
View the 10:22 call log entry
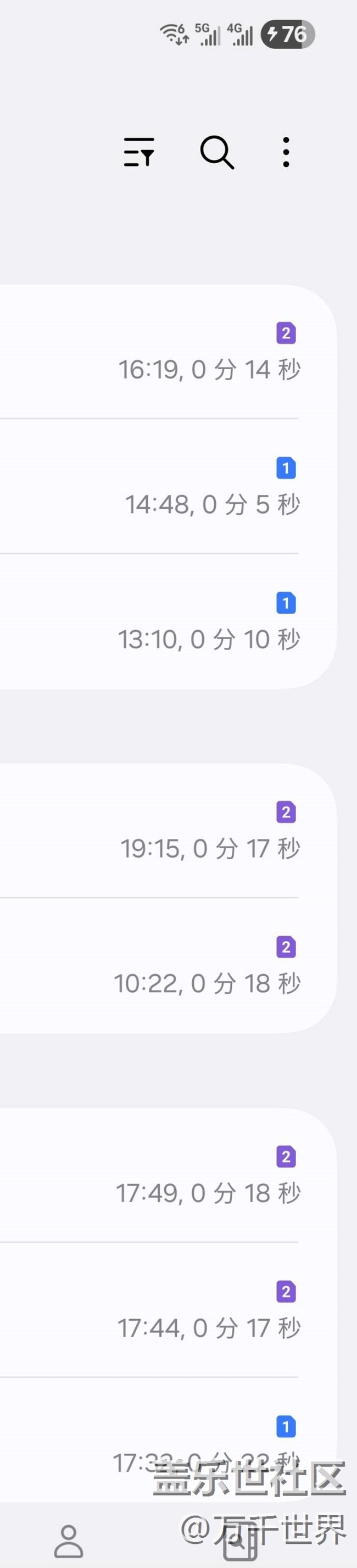[169, 965]
